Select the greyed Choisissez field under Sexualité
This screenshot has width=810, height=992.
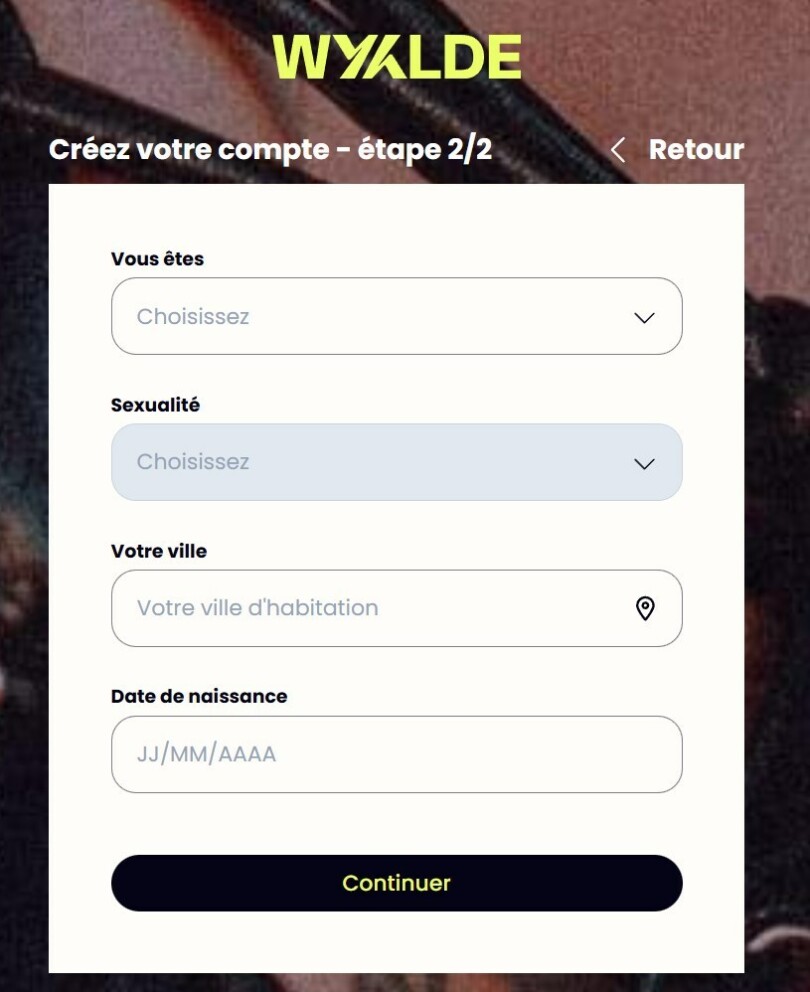397,462
